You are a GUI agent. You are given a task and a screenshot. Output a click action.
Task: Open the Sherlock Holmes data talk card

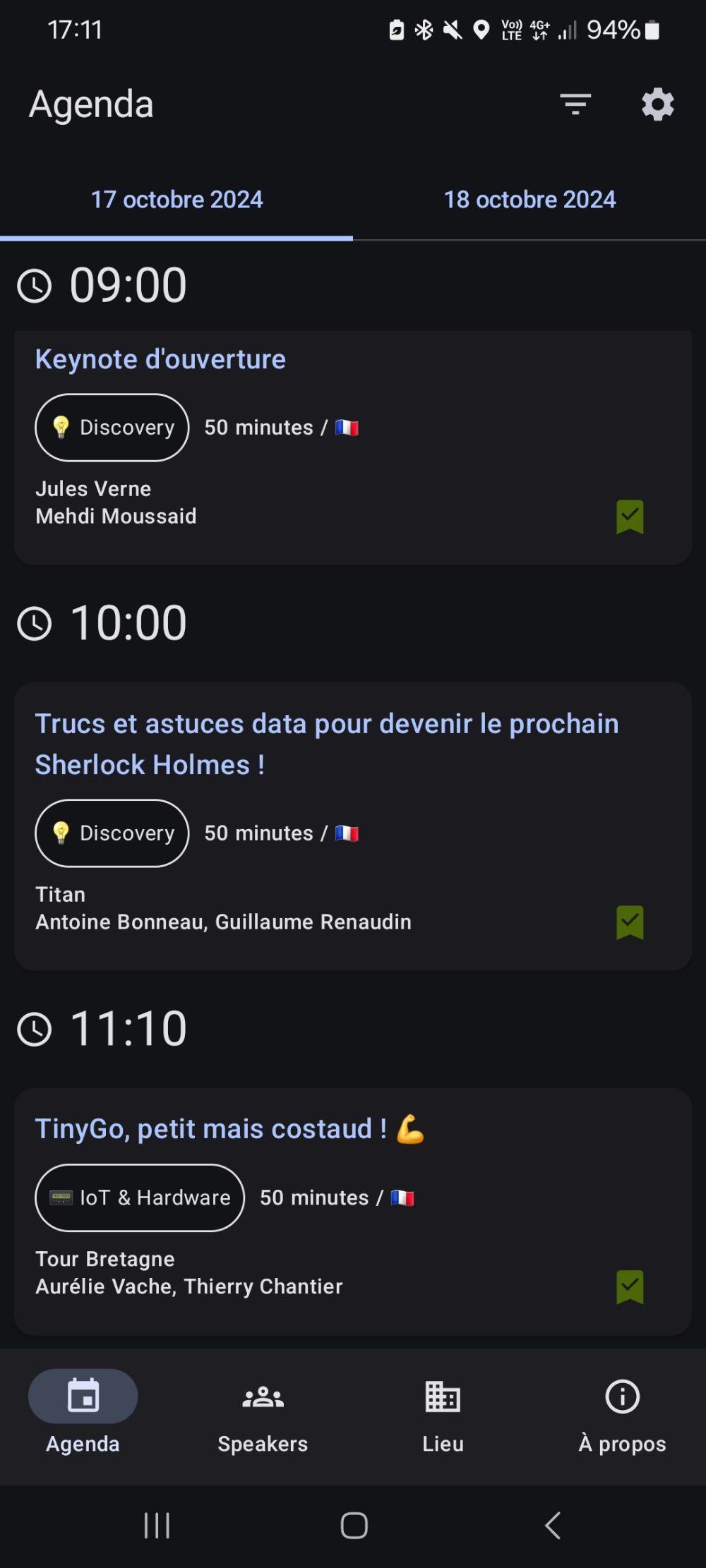353,826
